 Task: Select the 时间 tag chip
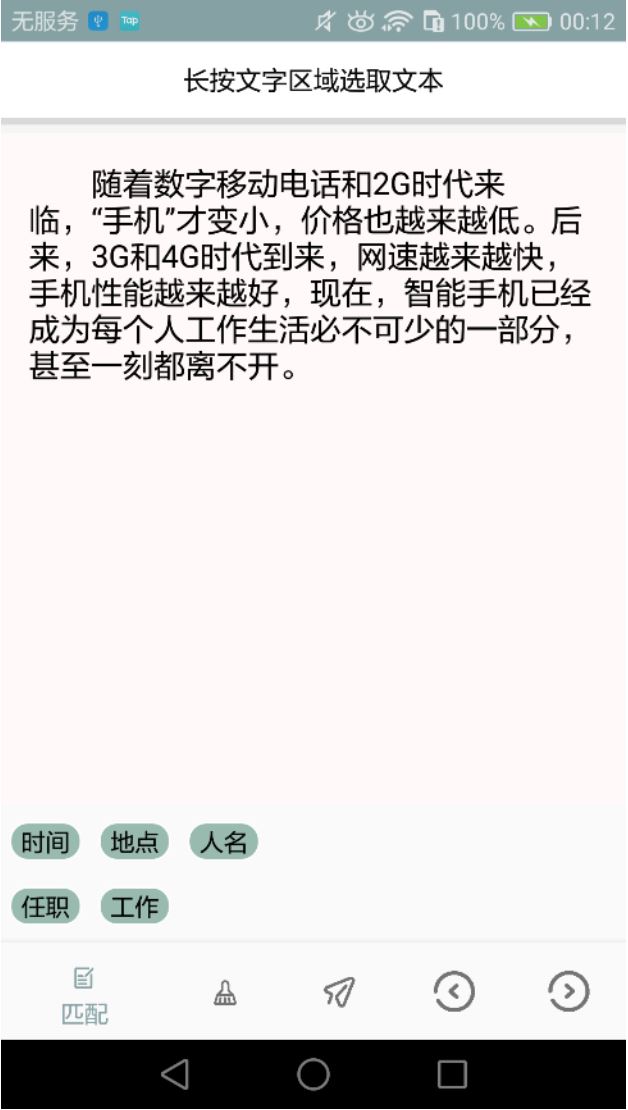45,842
